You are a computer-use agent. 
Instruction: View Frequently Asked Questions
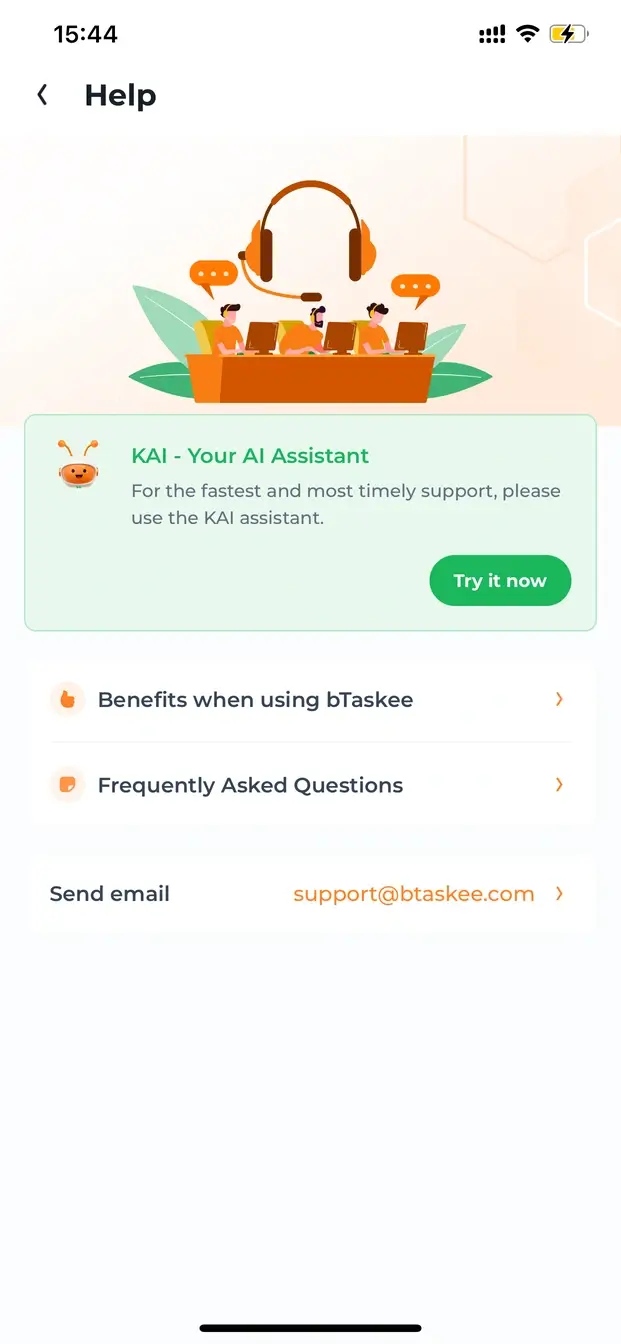pos(310,785)
